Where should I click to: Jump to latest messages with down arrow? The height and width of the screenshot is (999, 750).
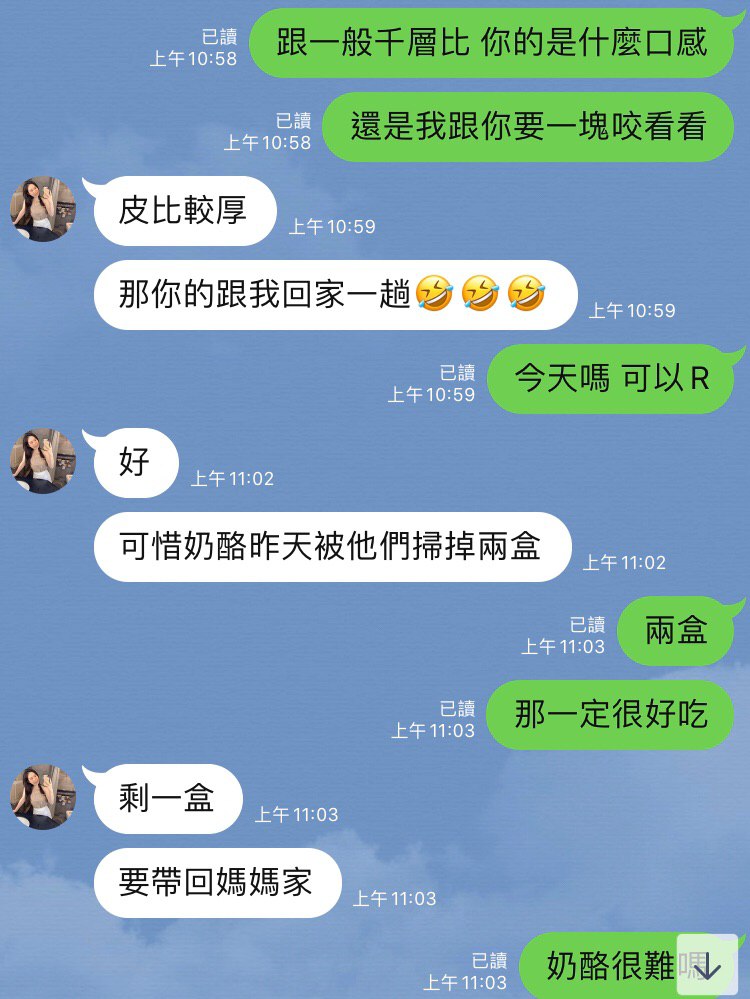707,965
